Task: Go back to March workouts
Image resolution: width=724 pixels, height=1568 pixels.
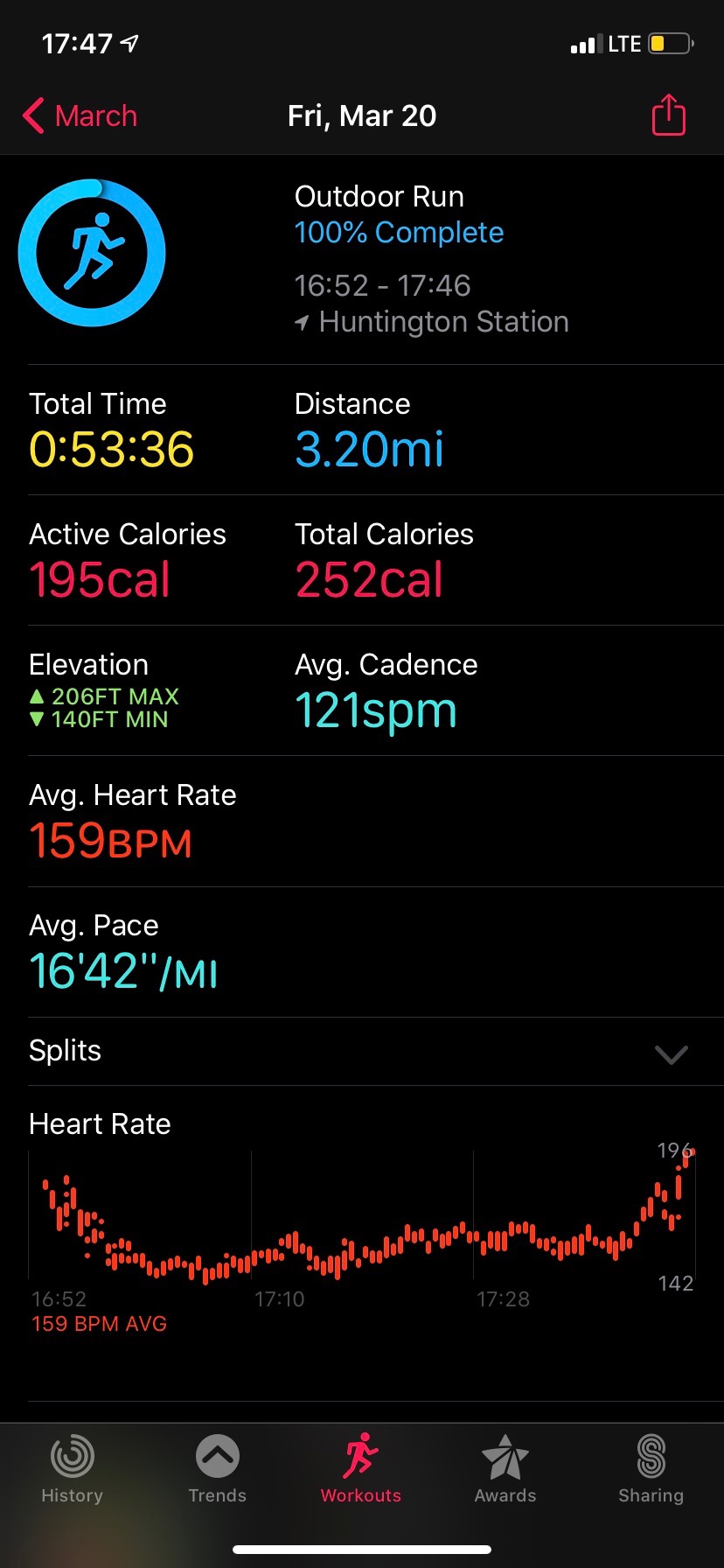Action: coord(80,115)
